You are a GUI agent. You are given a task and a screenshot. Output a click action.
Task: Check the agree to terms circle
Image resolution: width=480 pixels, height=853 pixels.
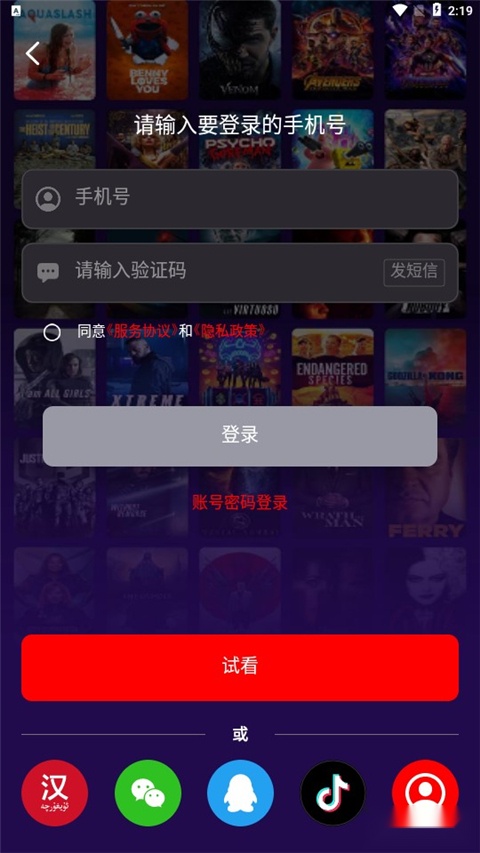tap(52, 332)
